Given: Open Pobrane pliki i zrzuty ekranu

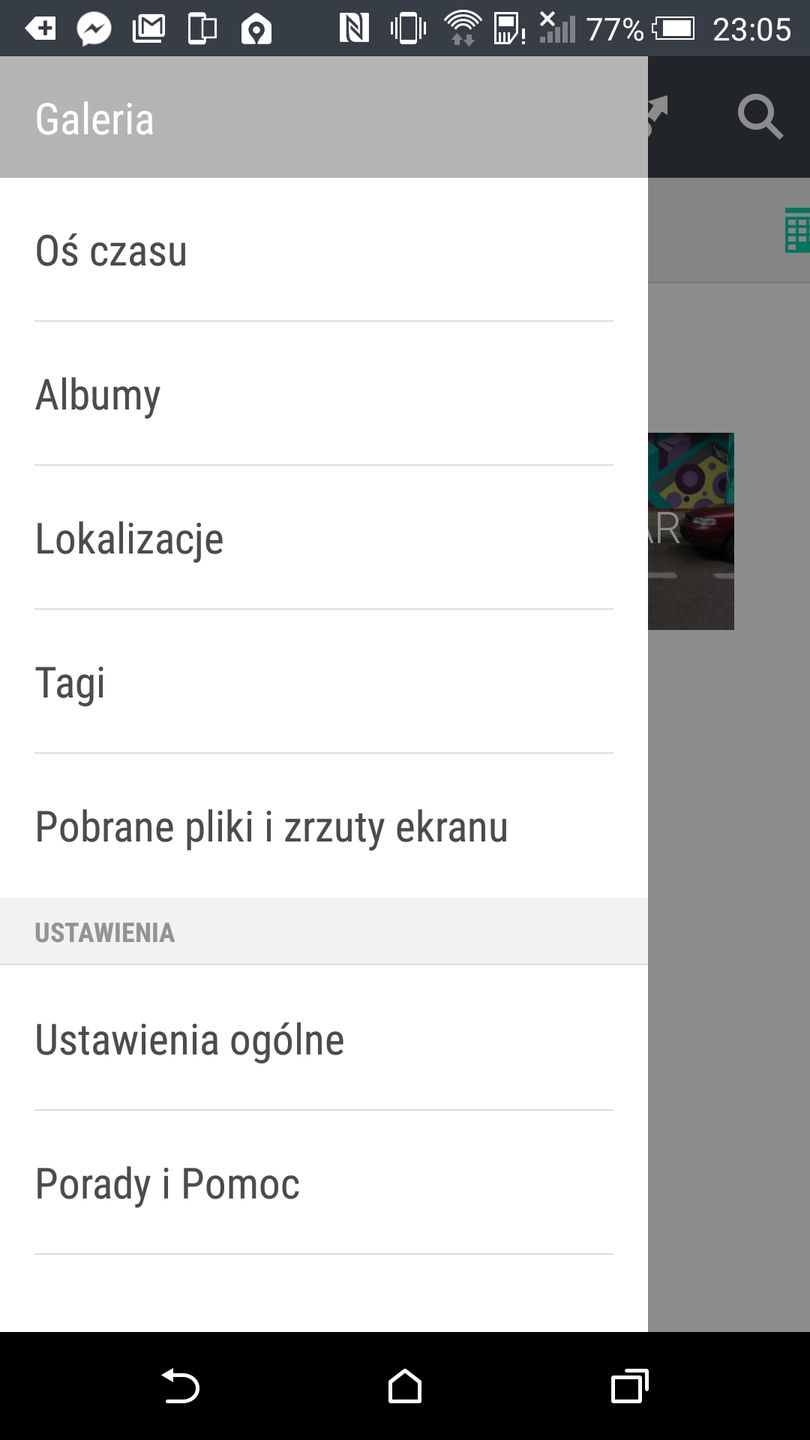Looking at the screenshot, I should (271, 826).
